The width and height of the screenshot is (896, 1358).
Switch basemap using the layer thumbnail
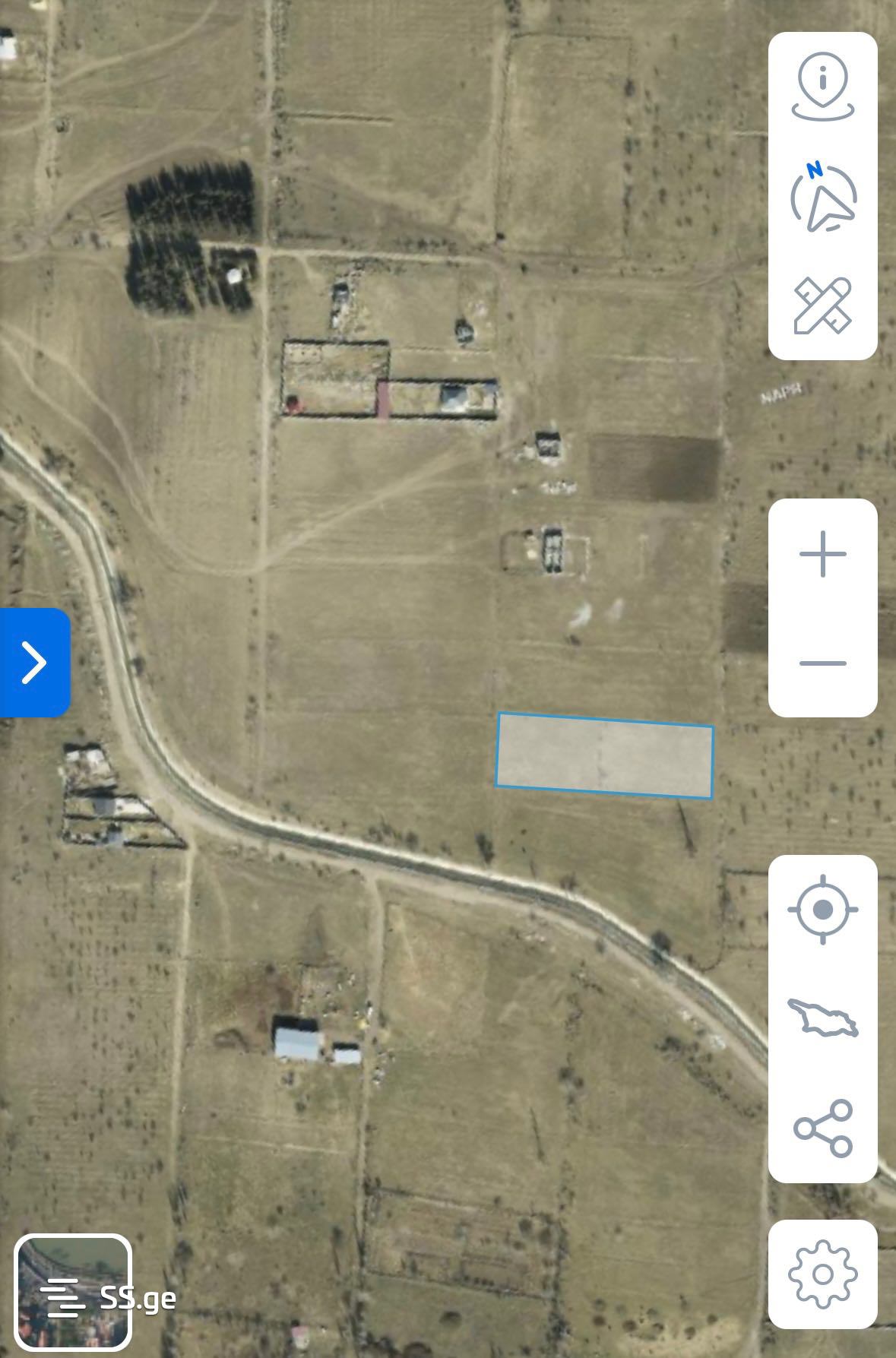pyautogui.click(x=73, y=1291)
